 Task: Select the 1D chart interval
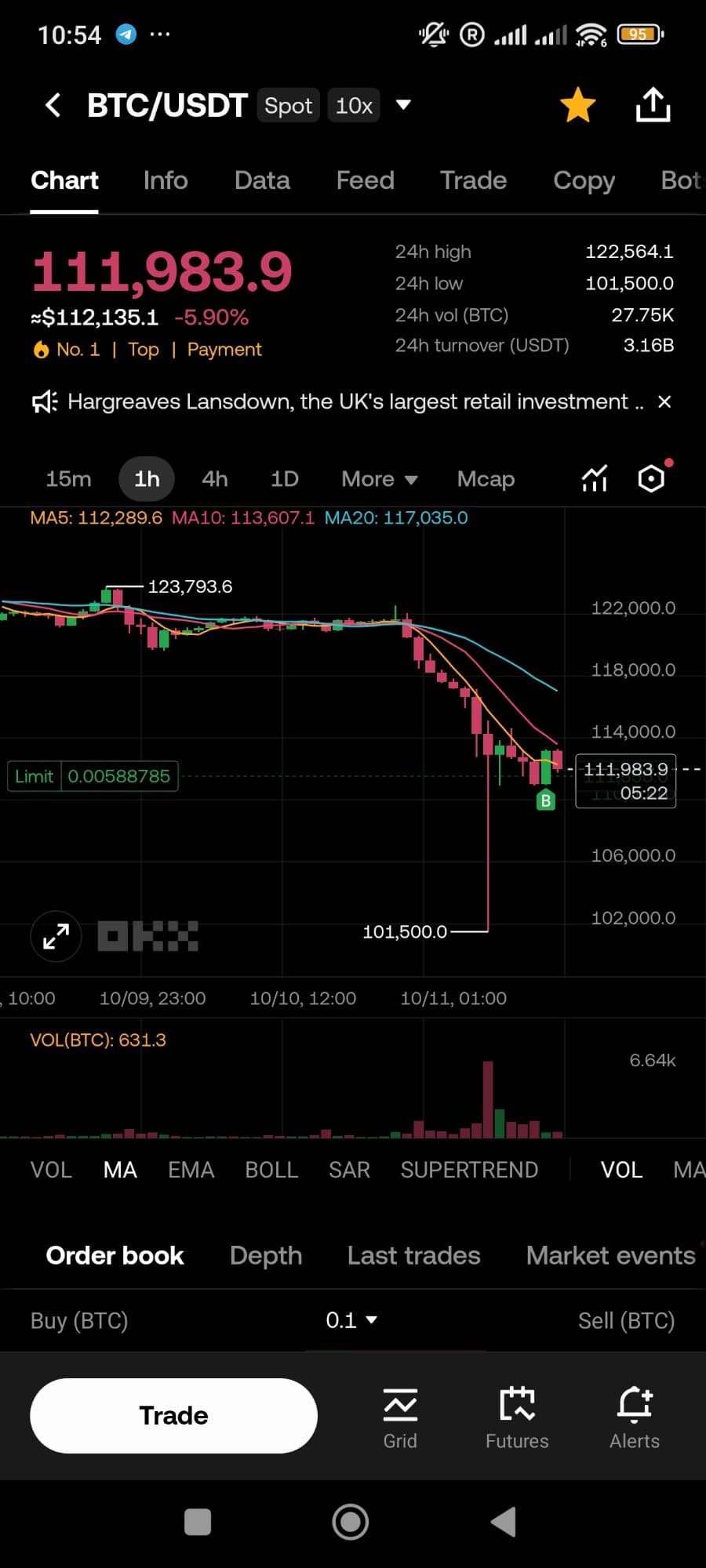pos(284,478)
